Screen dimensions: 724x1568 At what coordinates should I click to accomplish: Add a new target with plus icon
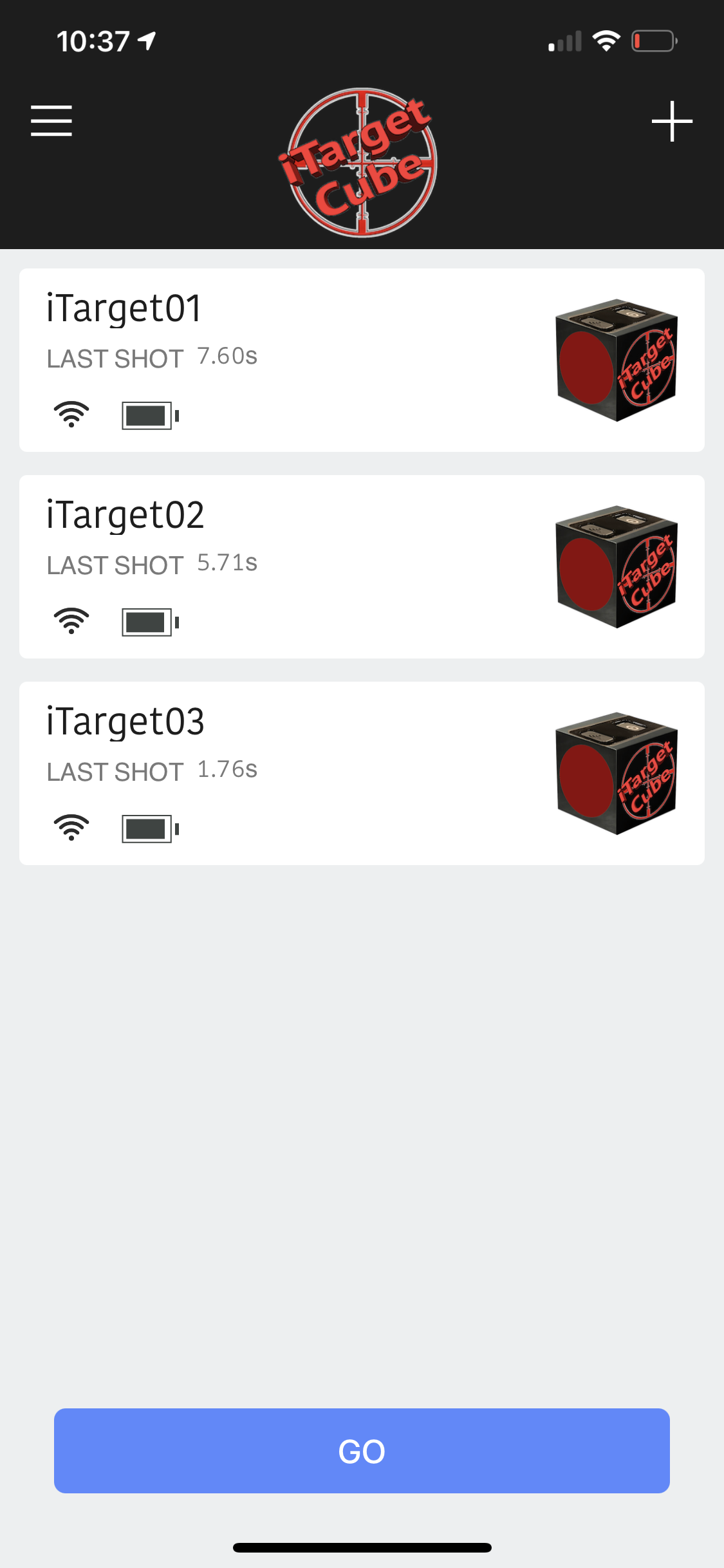[x=672, y=121]
